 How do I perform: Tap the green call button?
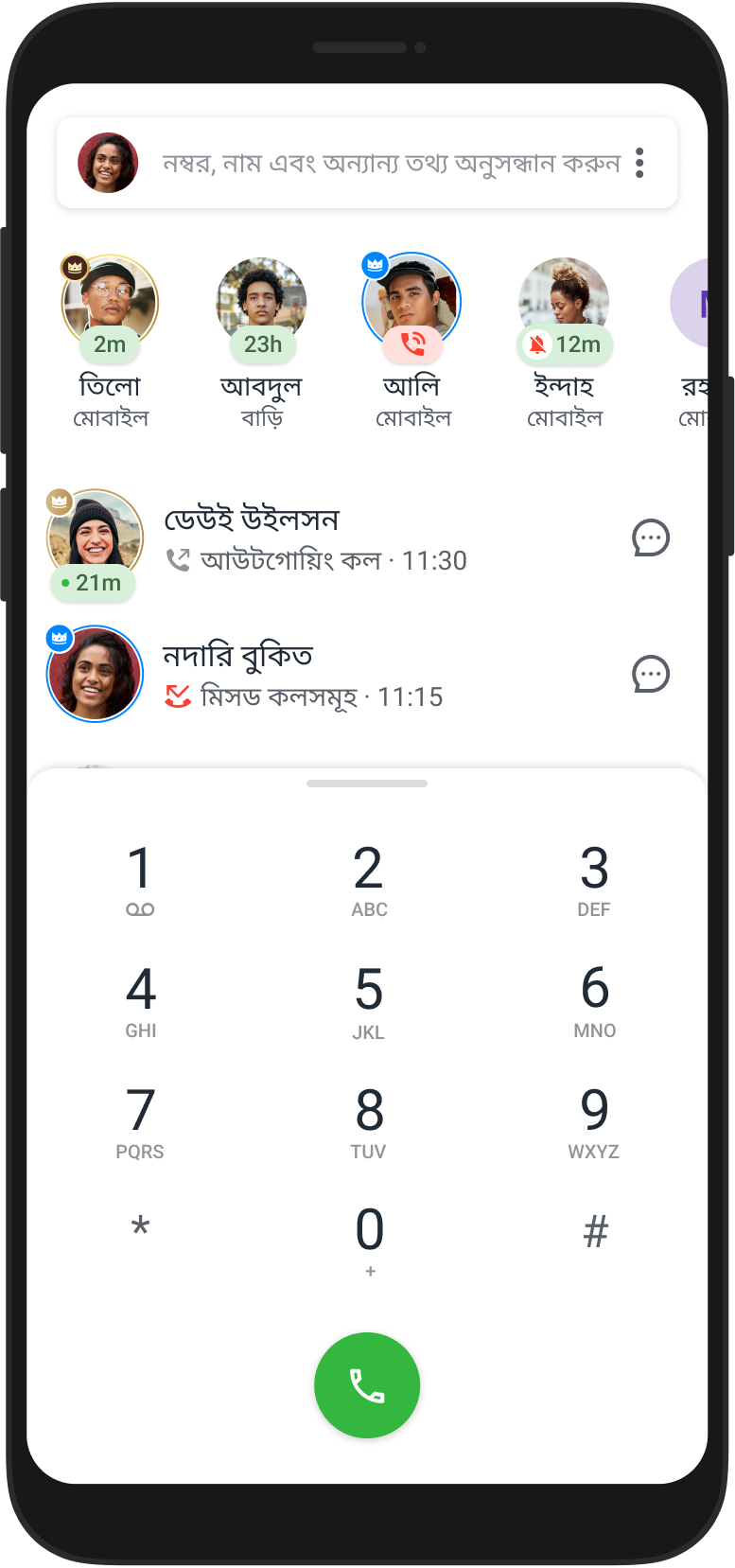tap(367, 1385)
